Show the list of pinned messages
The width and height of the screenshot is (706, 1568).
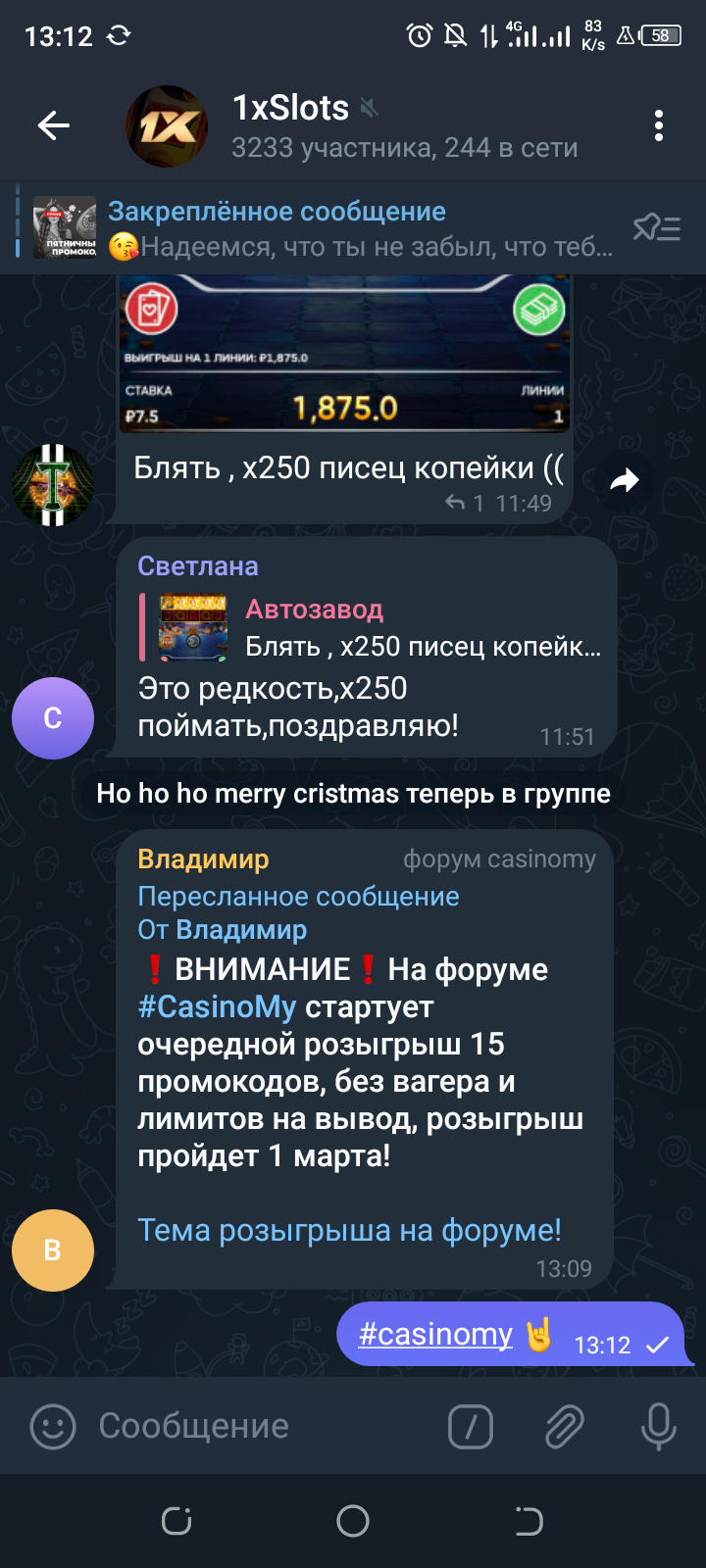(x=656, y=228)
